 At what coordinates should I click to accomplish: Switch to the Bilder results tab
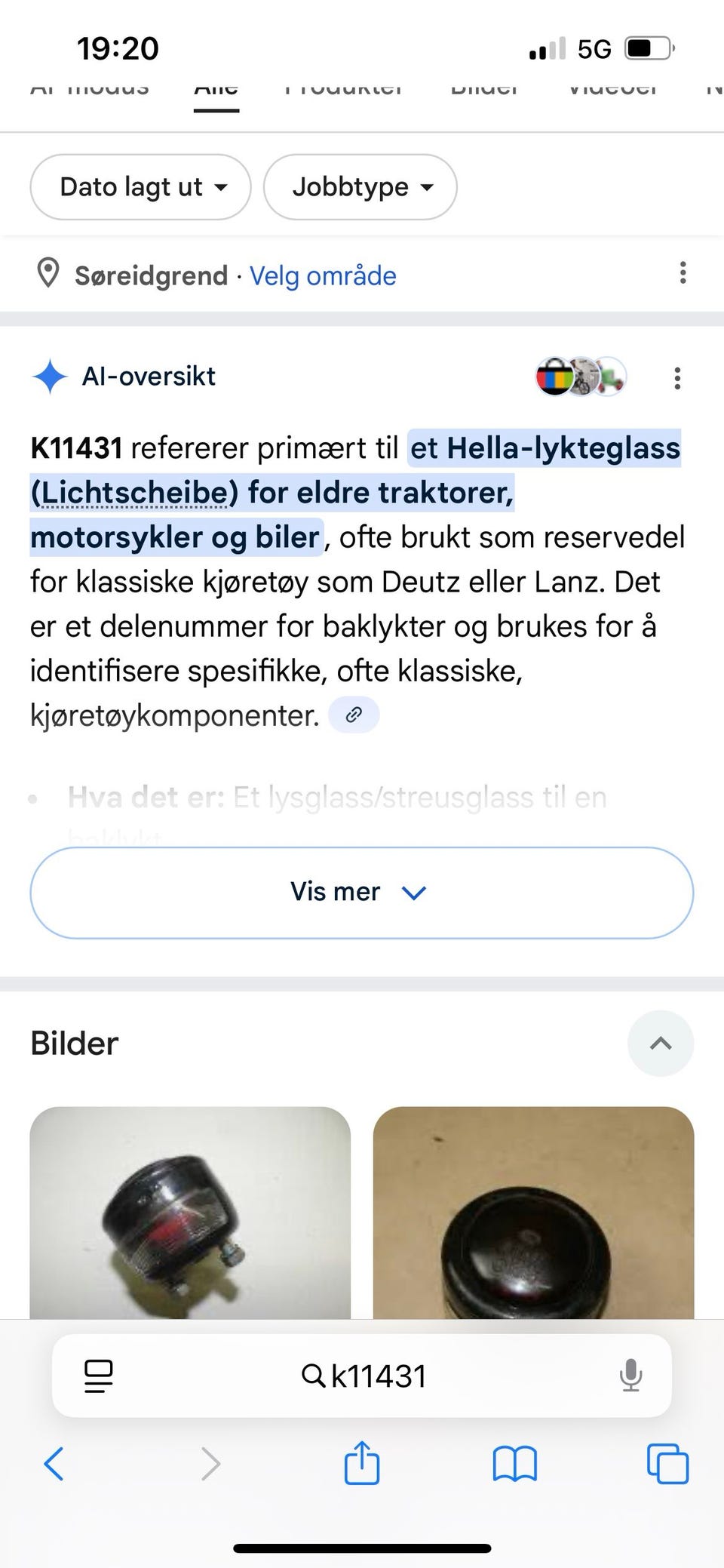(x=485, y=87)
